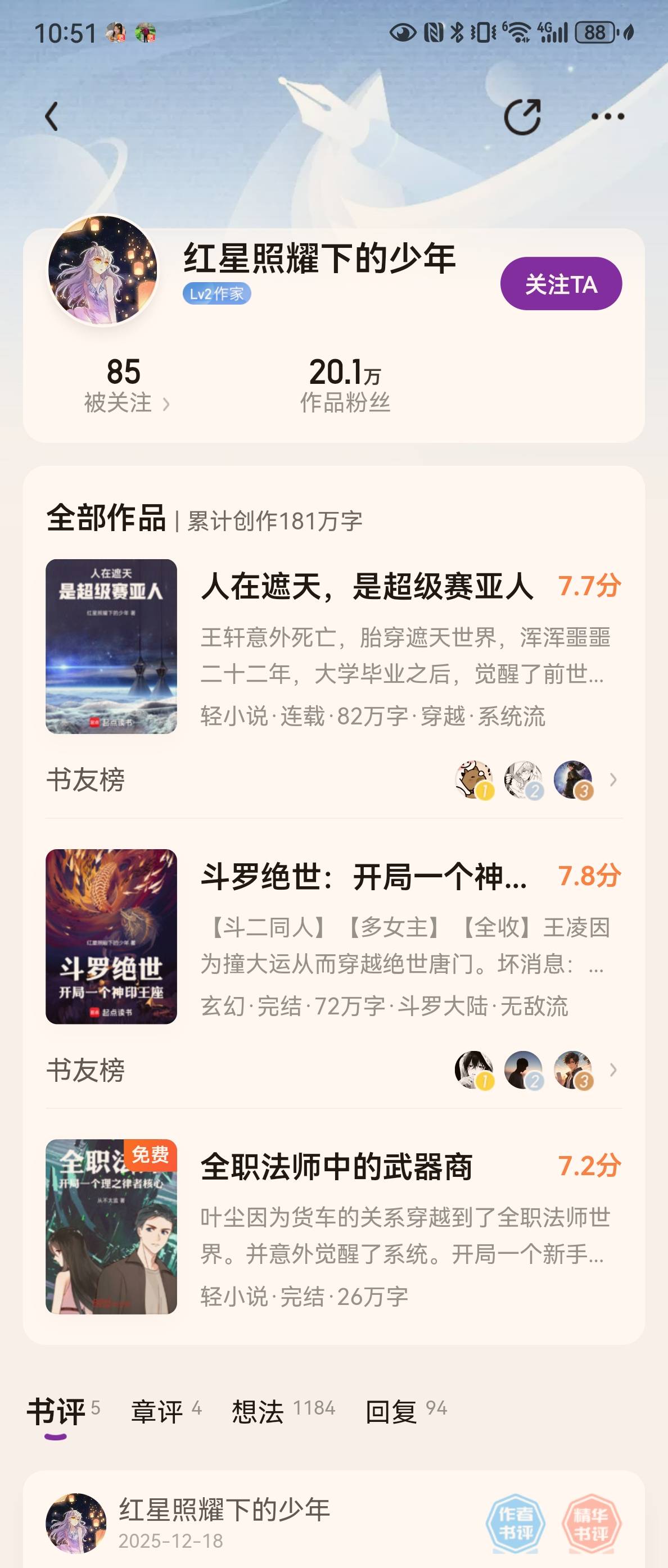Go back using the top-left arrow
Viewport: 668px width, 1568px height.
tap(52, 116)
